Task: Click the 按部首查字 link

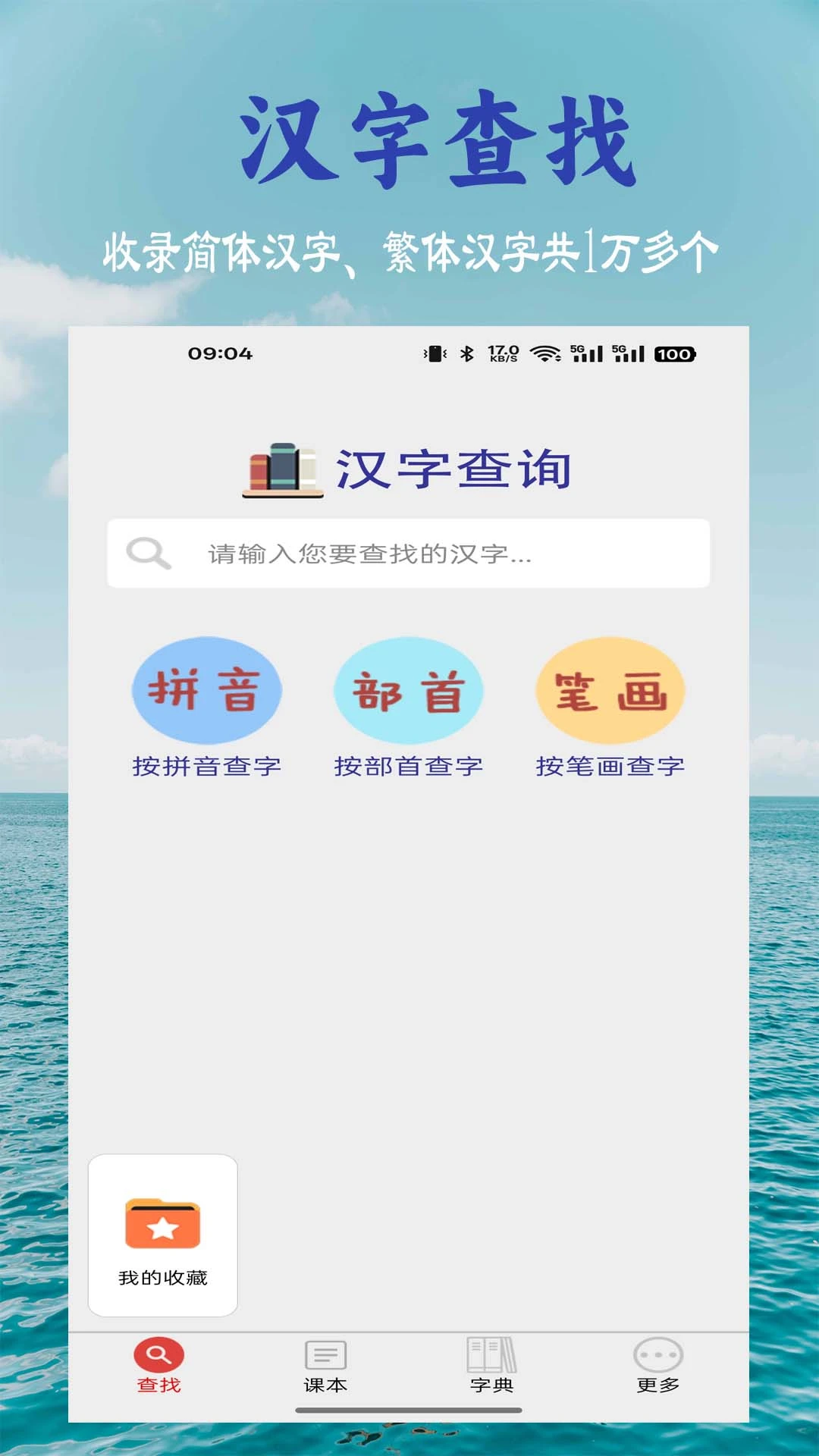Action: [x=409, y=766]
